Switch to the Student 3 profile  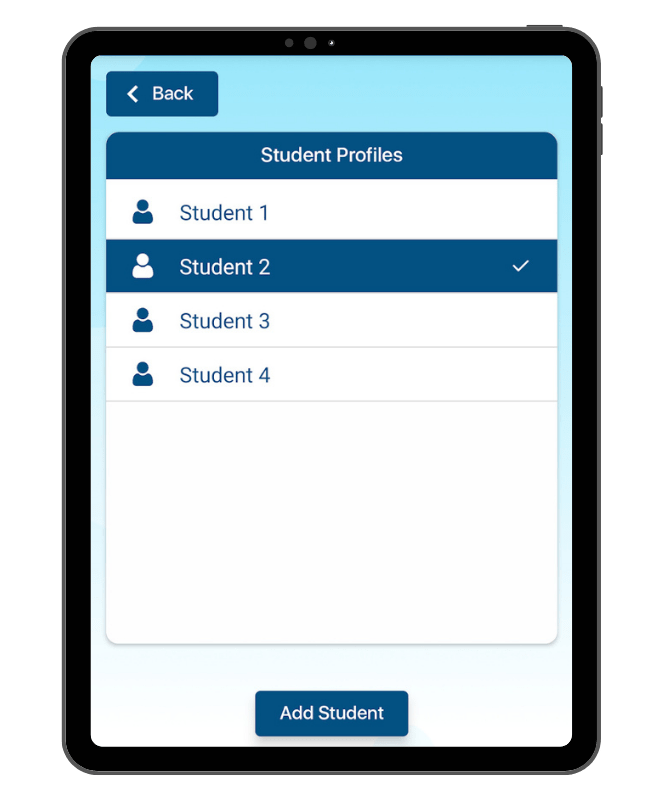(x=330, y=321)
